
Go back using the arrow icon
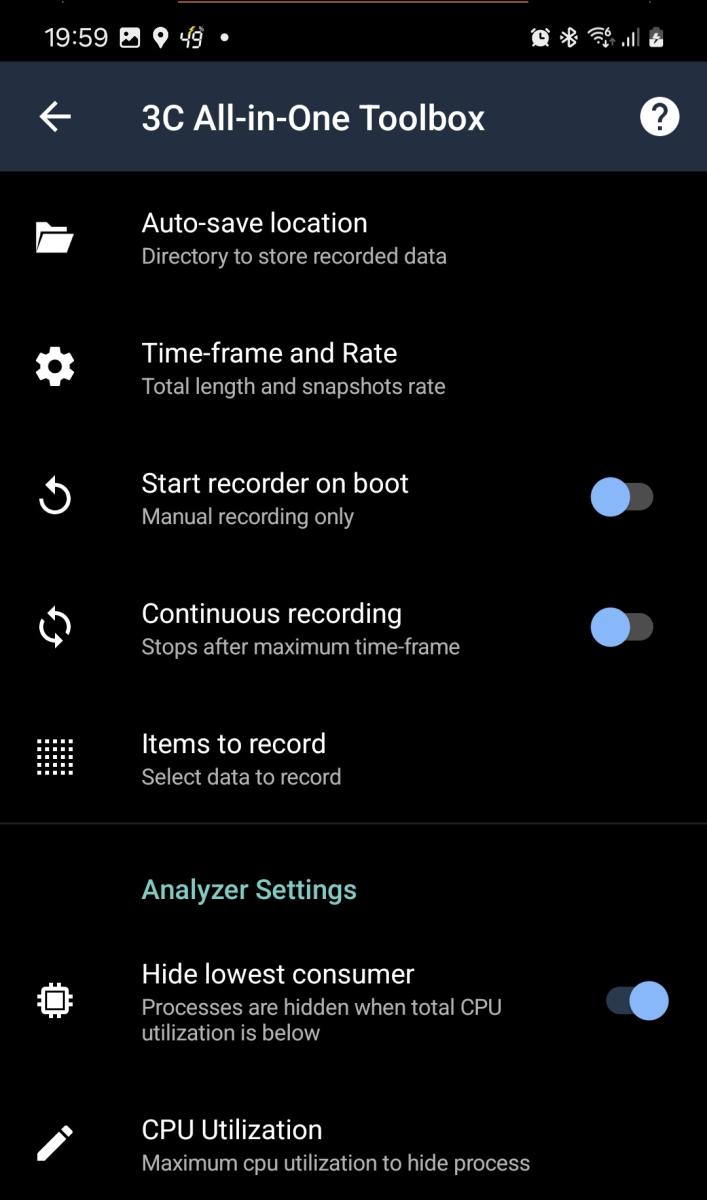coord(55,117)
